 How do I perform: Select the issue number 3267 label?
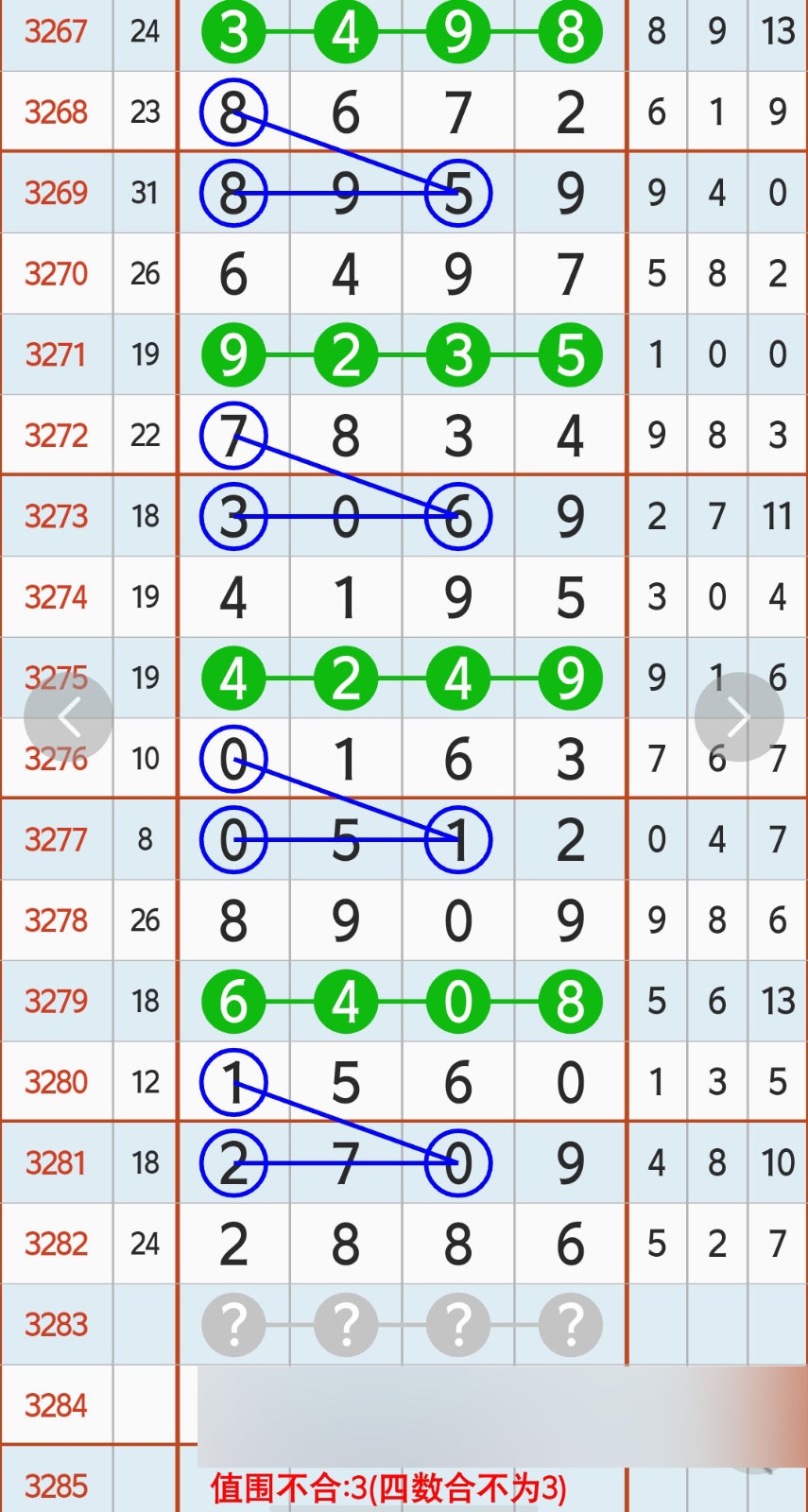[x=57, y=31]
